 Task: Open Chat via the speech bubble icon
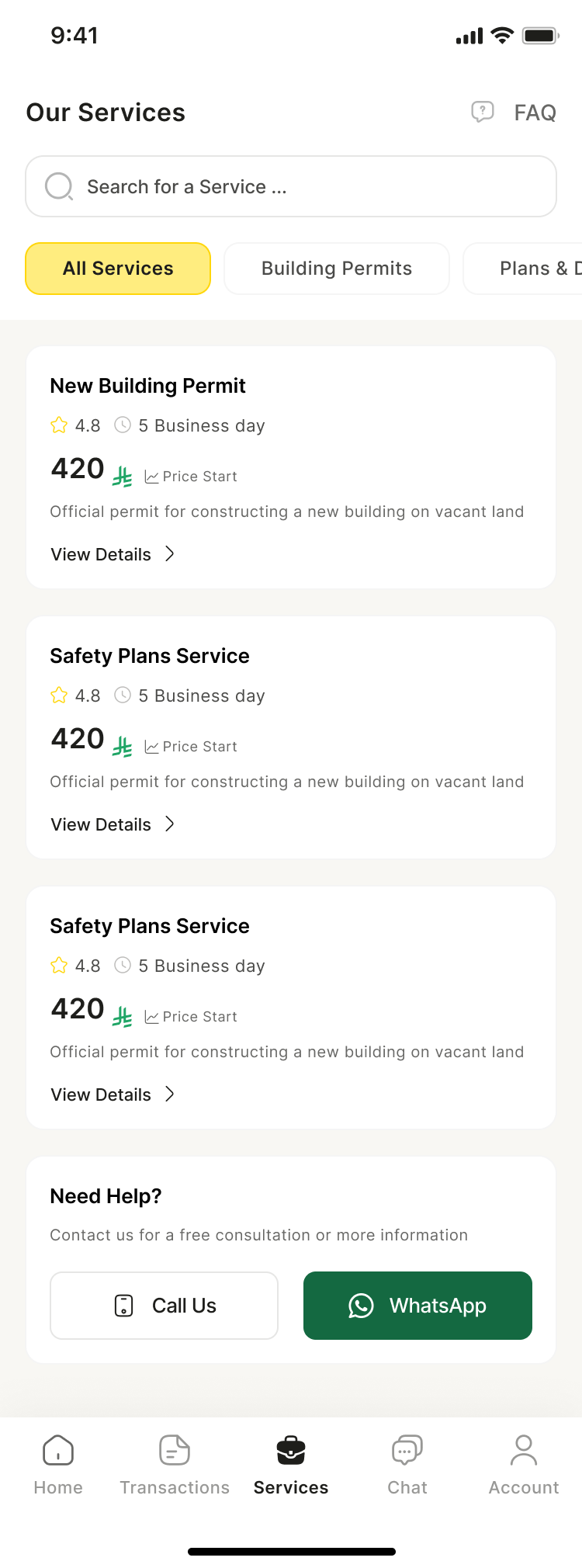[407, 1448]
